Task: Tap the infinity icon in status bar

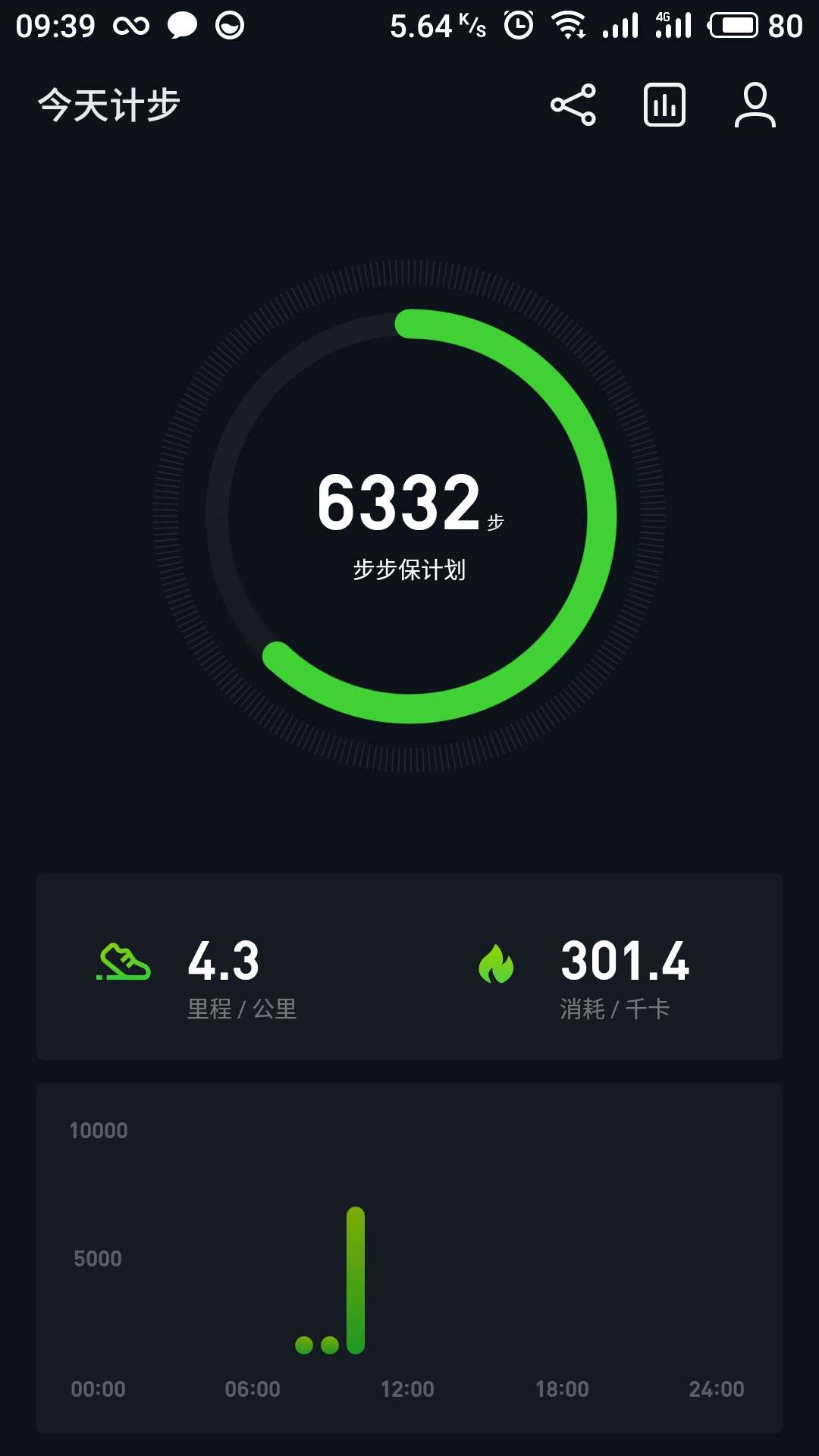Action: tap(129, 25)
